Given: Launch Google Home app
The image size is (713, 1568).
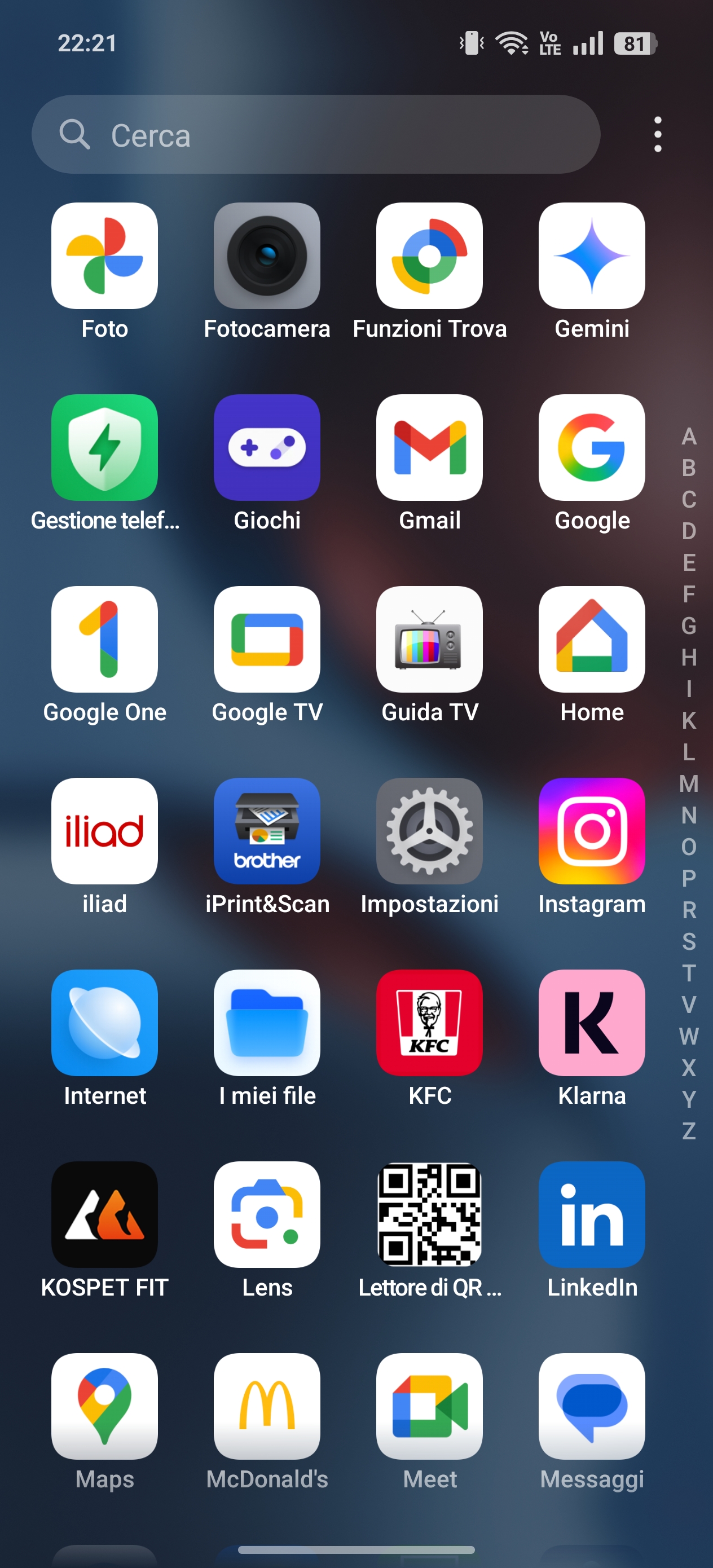Looking at the screenshot, I should coord(591,640).
